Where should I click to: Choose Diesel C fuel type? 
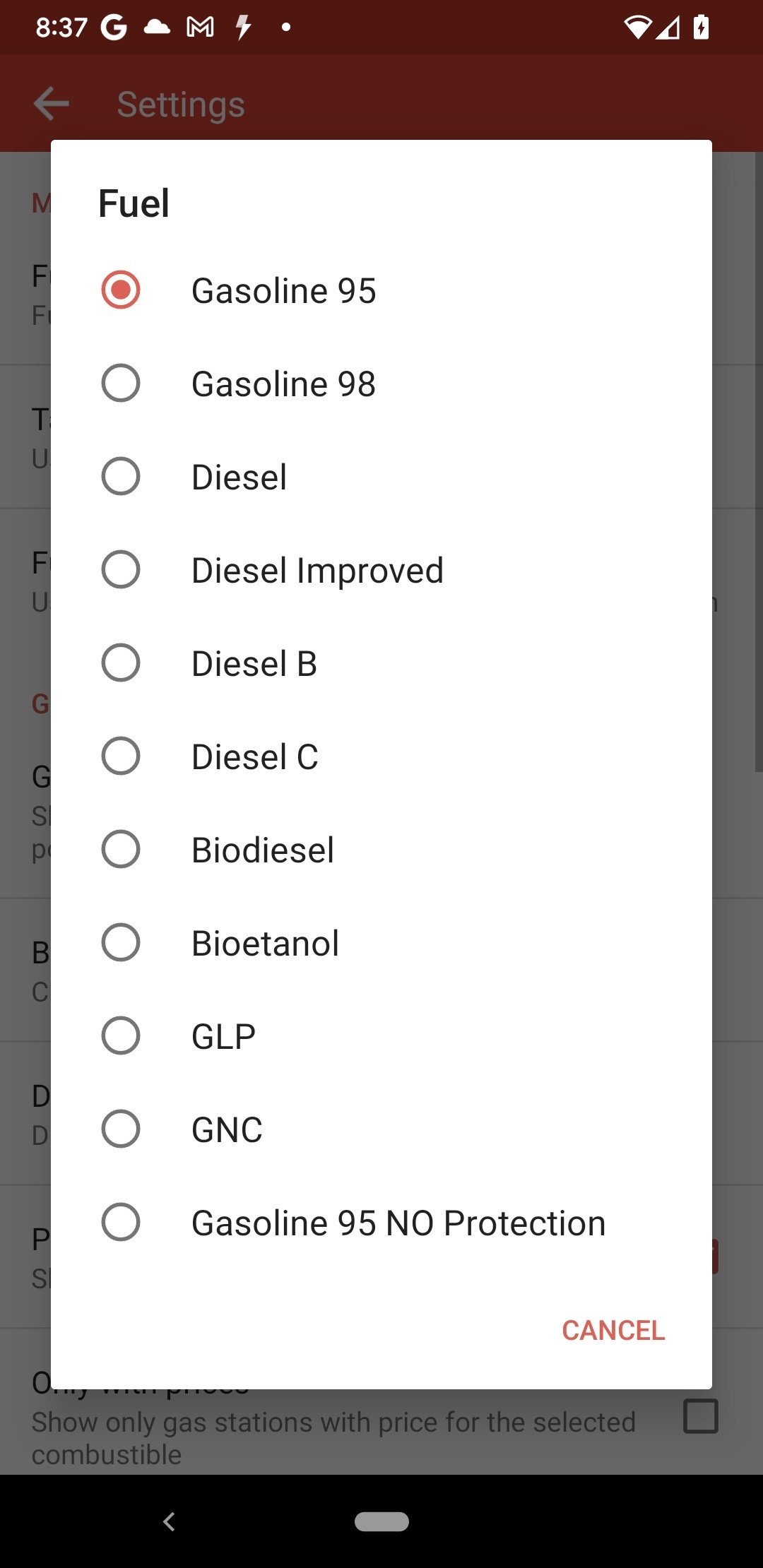tap(381, 756)
